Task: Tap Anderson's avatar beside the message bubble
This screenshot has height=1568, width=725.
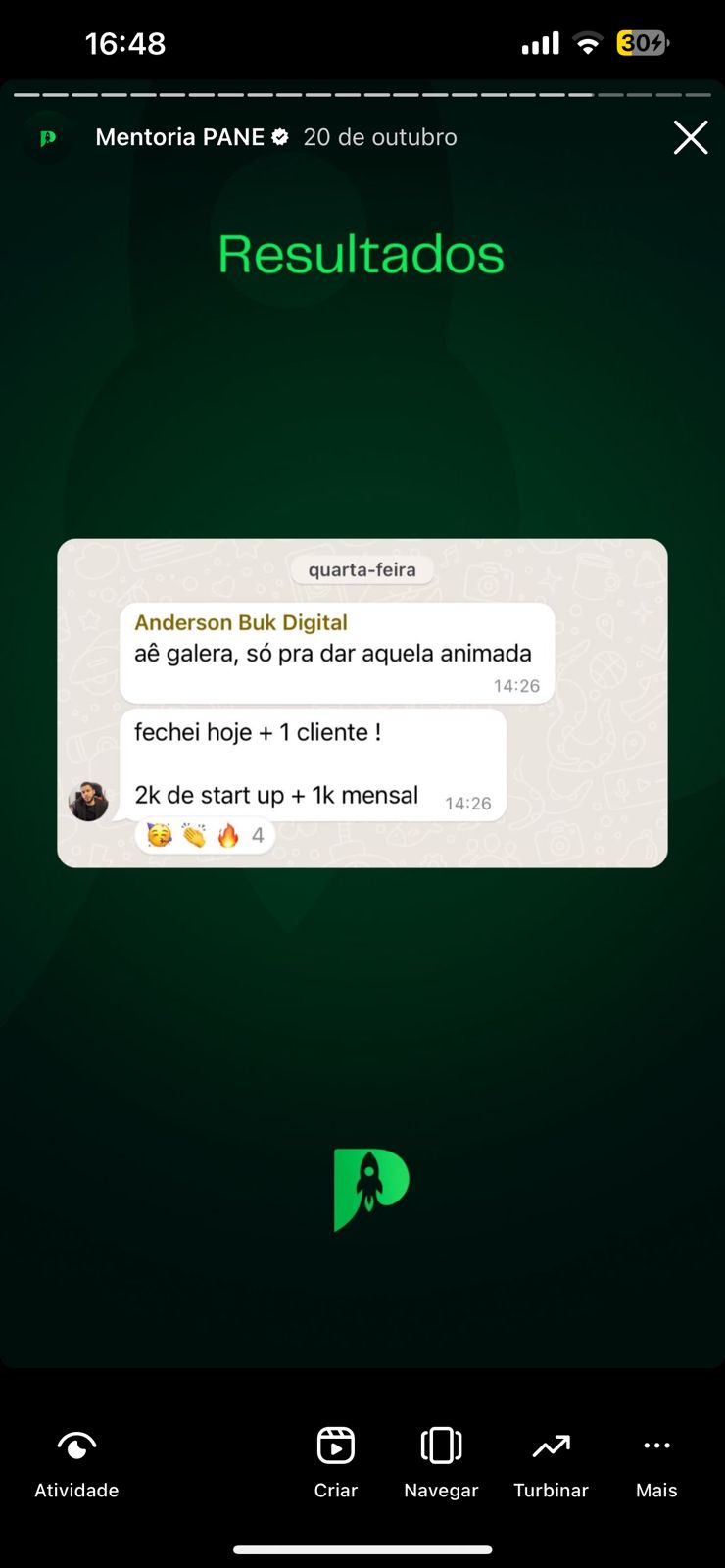Action: (x=88, y=801)
